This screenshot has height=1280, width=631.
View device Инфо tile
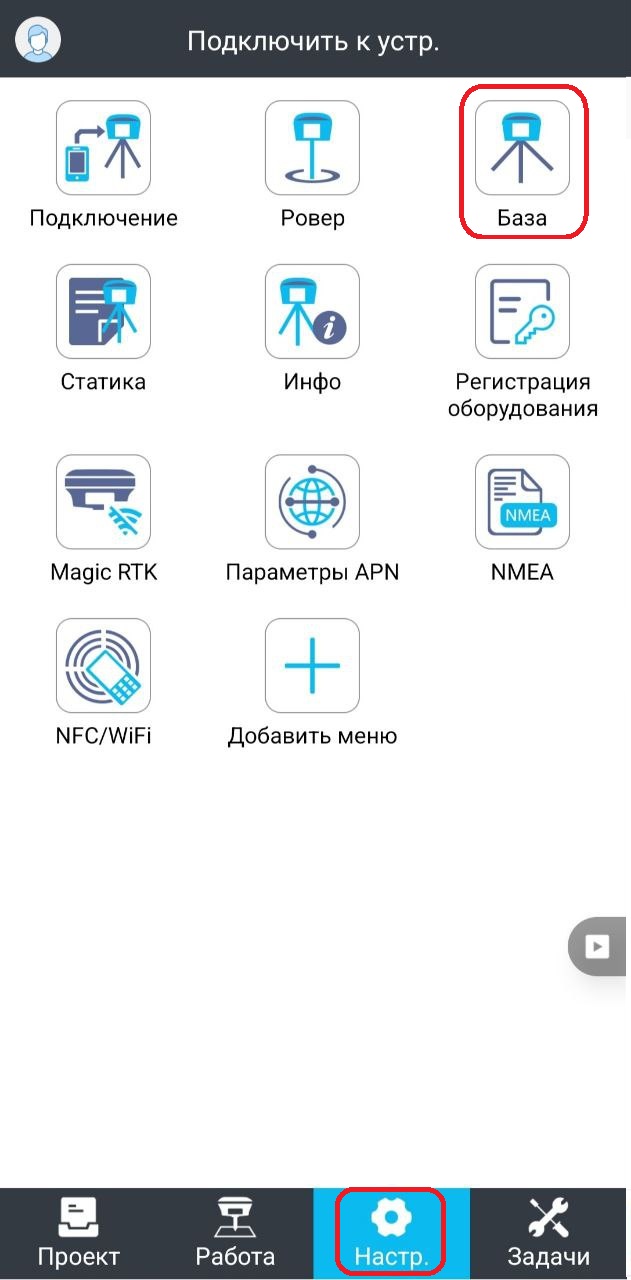pos(312,311)
